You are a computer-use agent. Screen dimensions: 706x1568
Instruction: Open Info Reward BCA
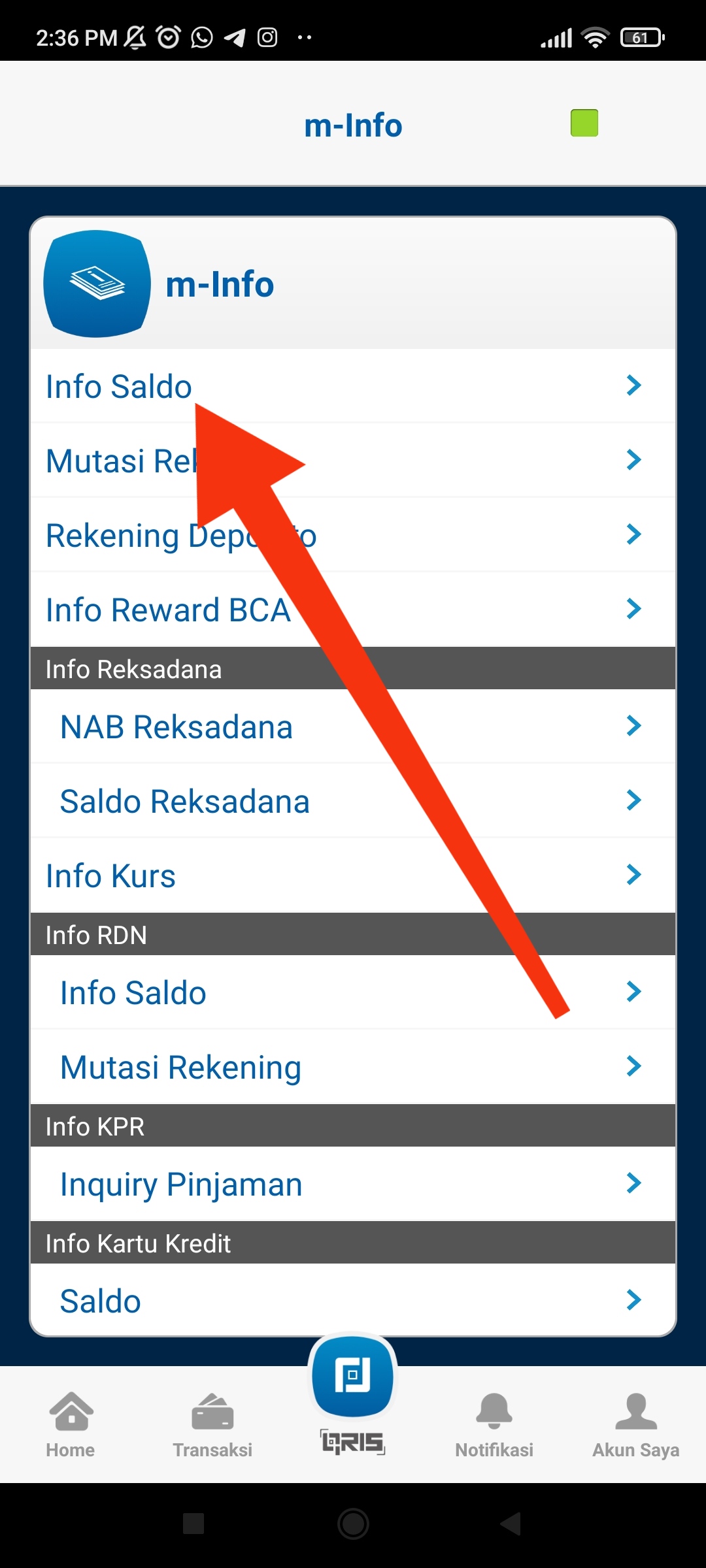tap(168, 610)
